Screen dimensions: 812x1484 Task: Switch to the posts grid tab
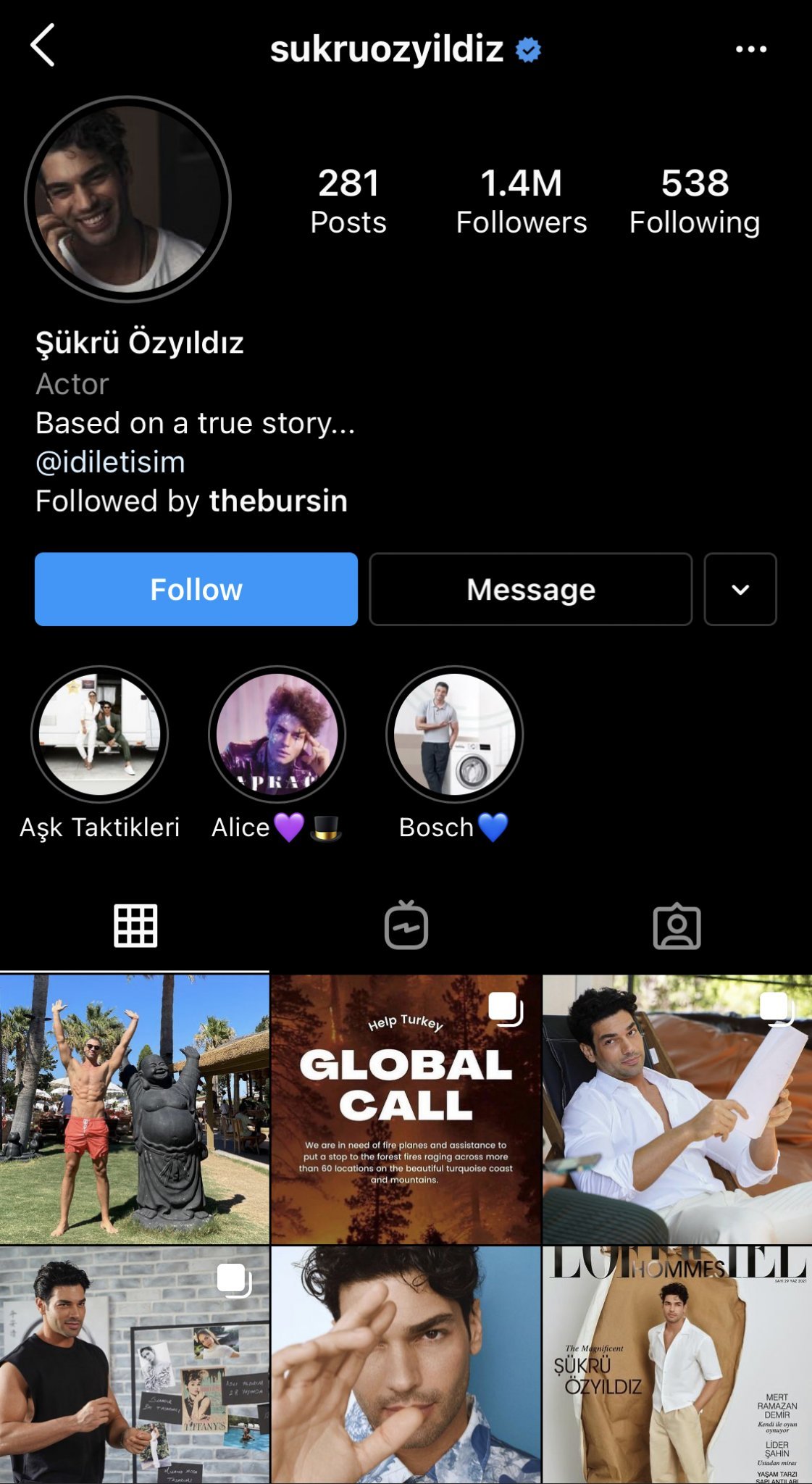135,926
